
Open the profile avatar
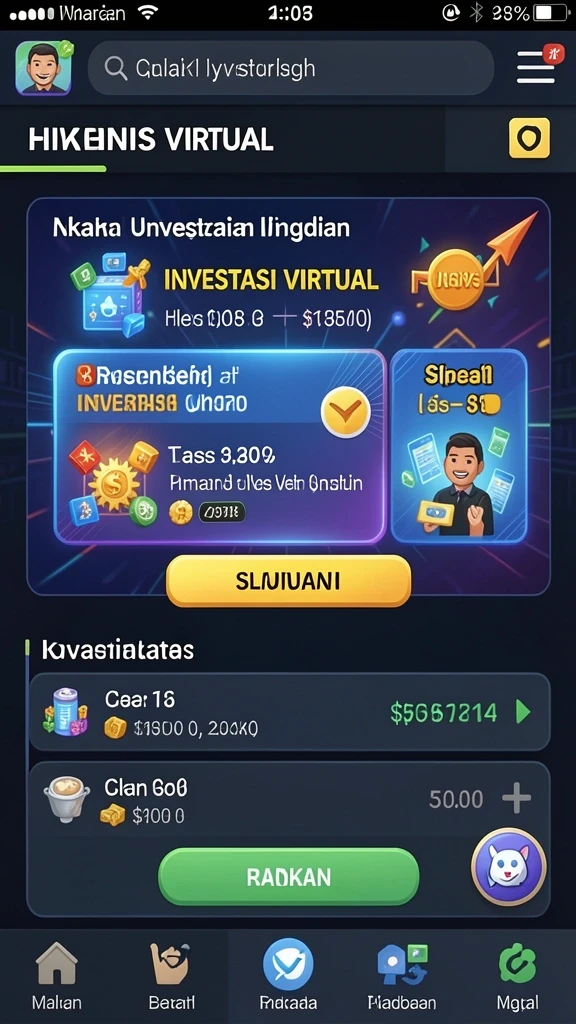pyautogui.click(x=44, y=68)
